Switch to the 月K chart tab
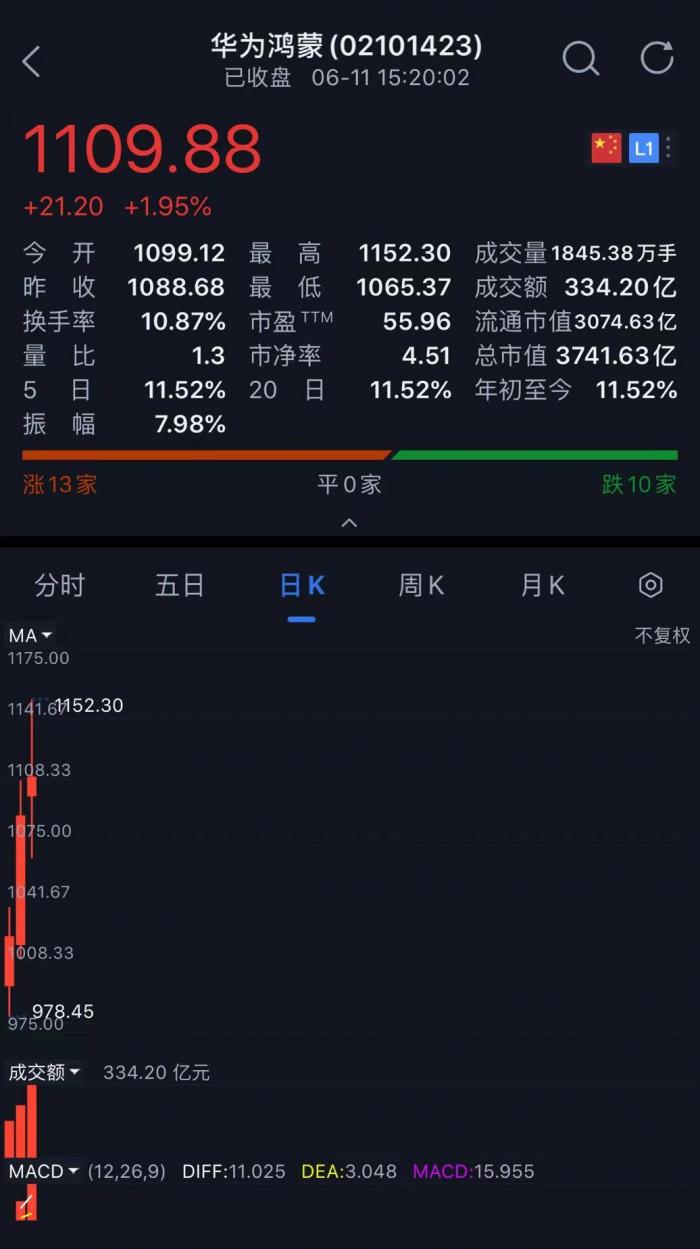The width and height of the screenshot is (700, 1249). tap(542, 586)
